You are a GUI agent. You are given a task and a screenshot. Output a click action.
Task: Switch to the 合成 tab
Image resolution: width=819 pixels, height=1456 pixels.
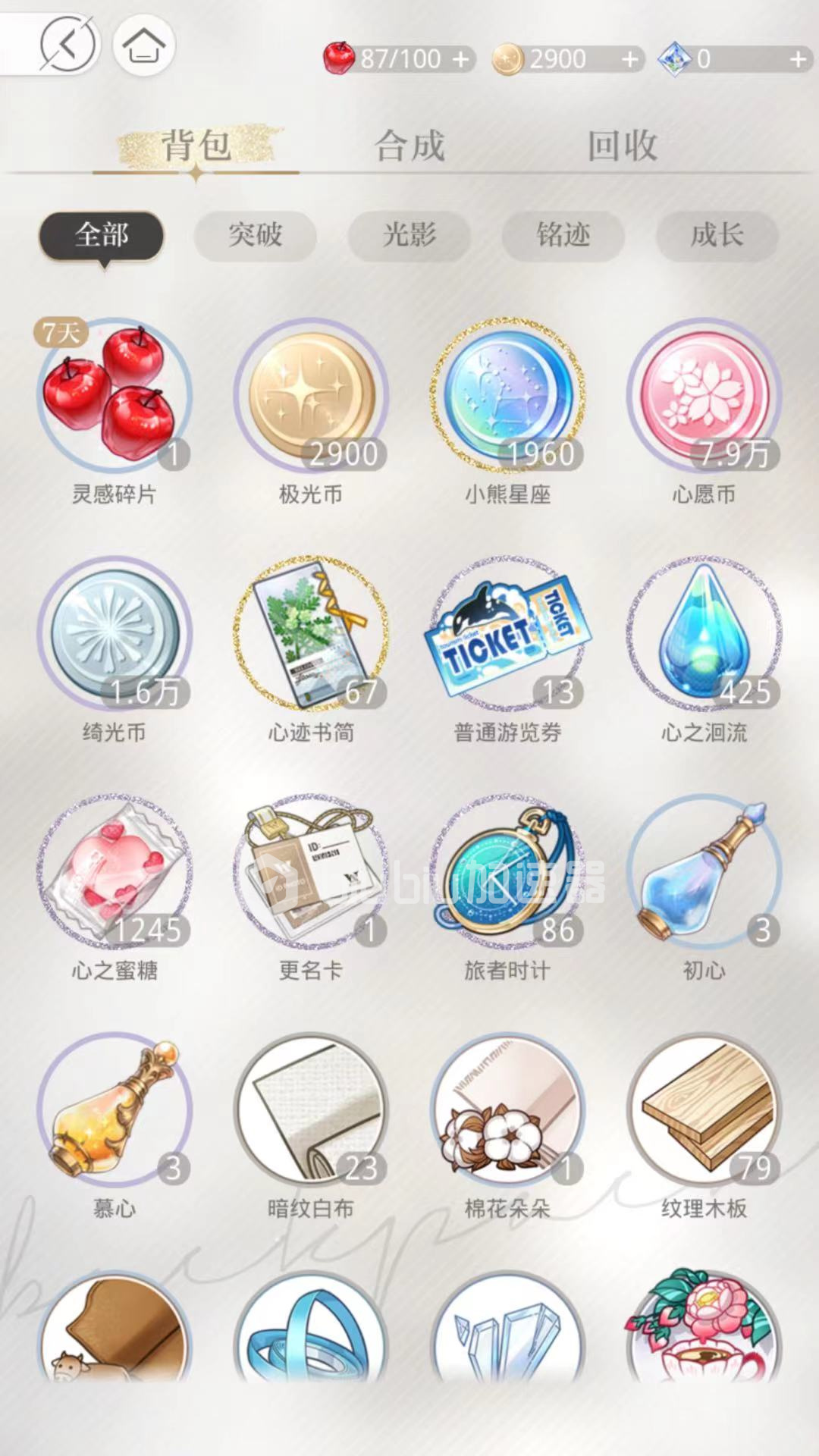click(409, 146)
